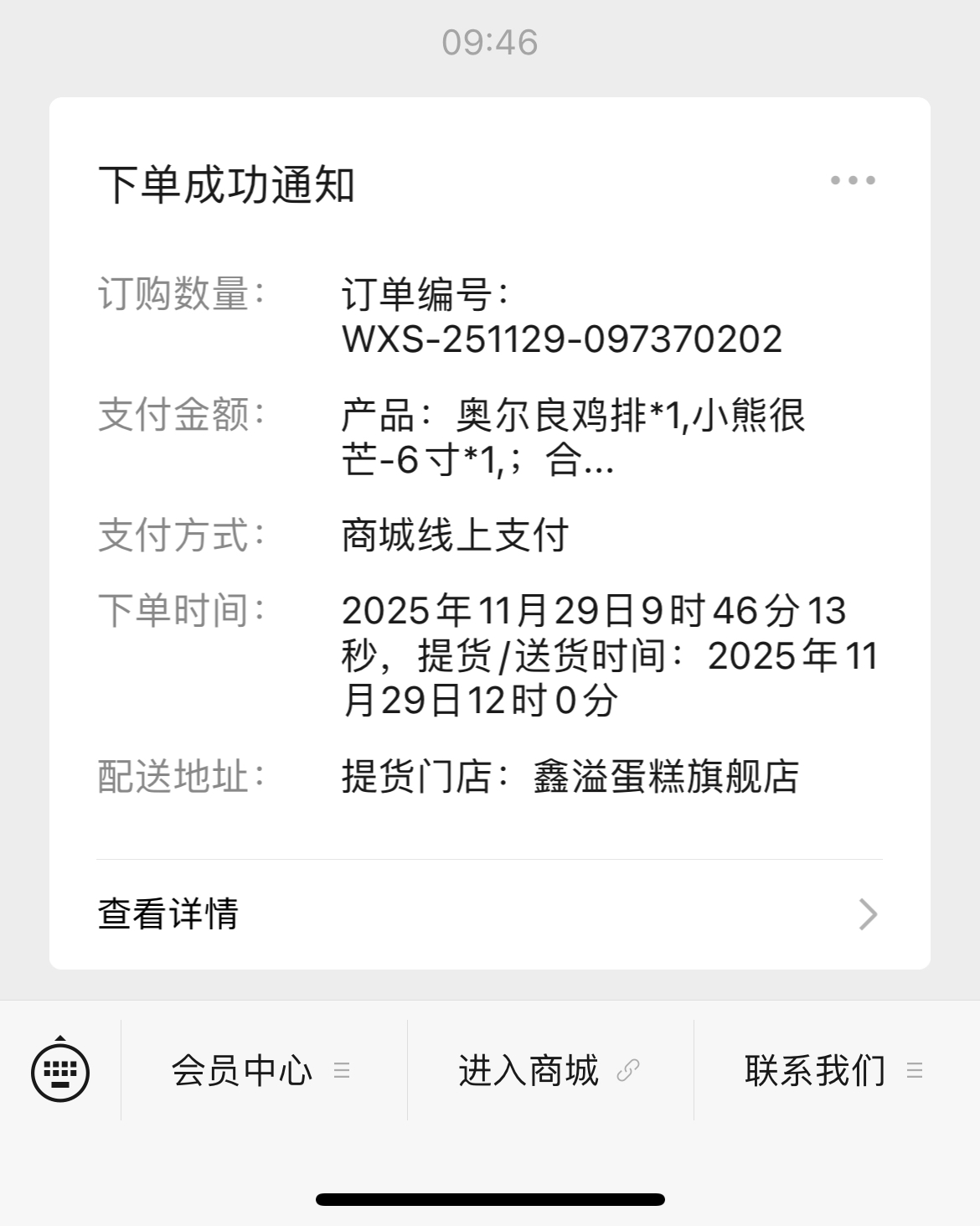Screen dimensions: 980x1226
Task: Open the three-dot menu on the order notification
Action: [853, 180]
